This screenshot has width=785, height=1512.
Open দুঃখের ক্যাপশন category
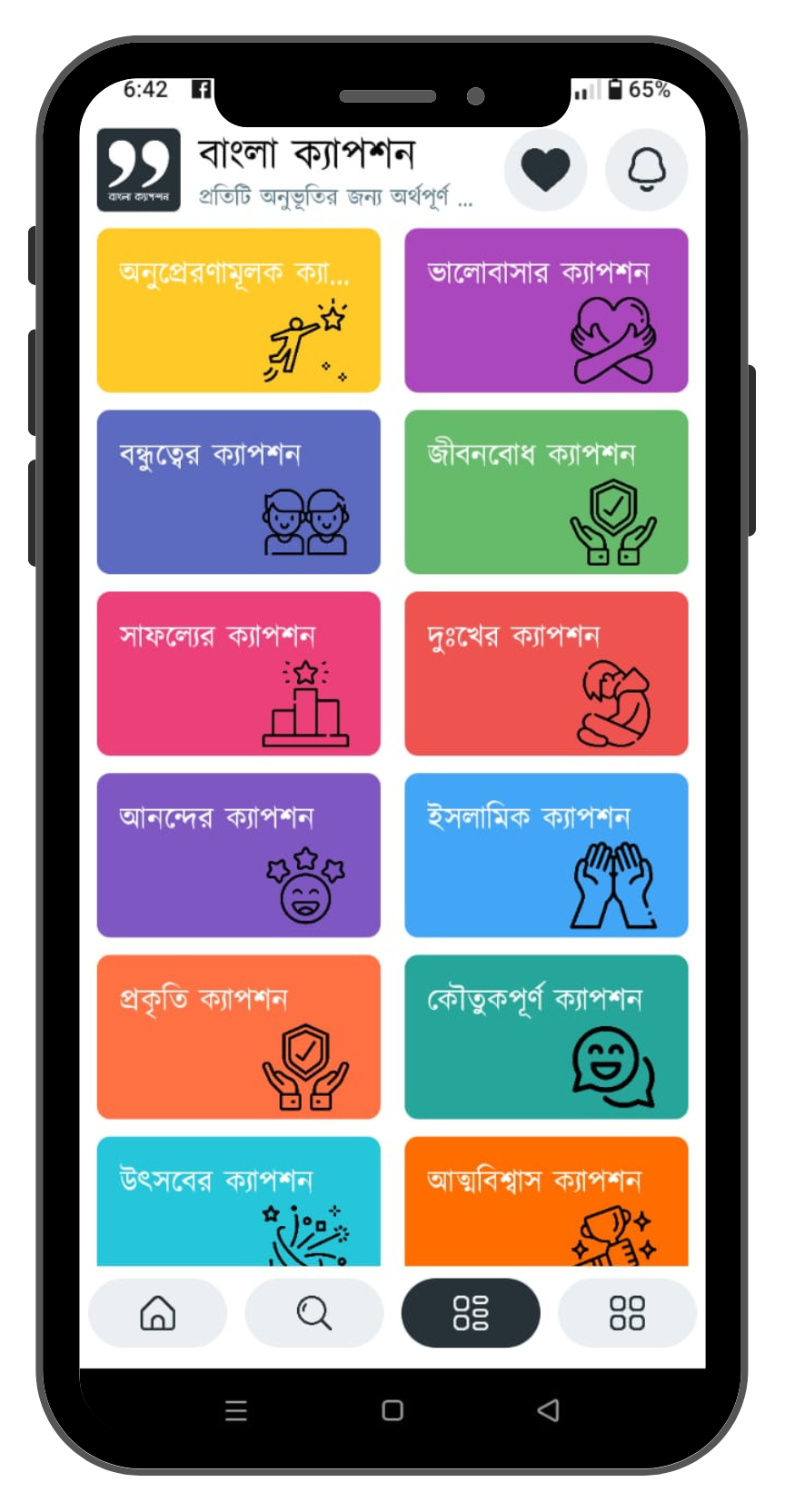point(546,673)
